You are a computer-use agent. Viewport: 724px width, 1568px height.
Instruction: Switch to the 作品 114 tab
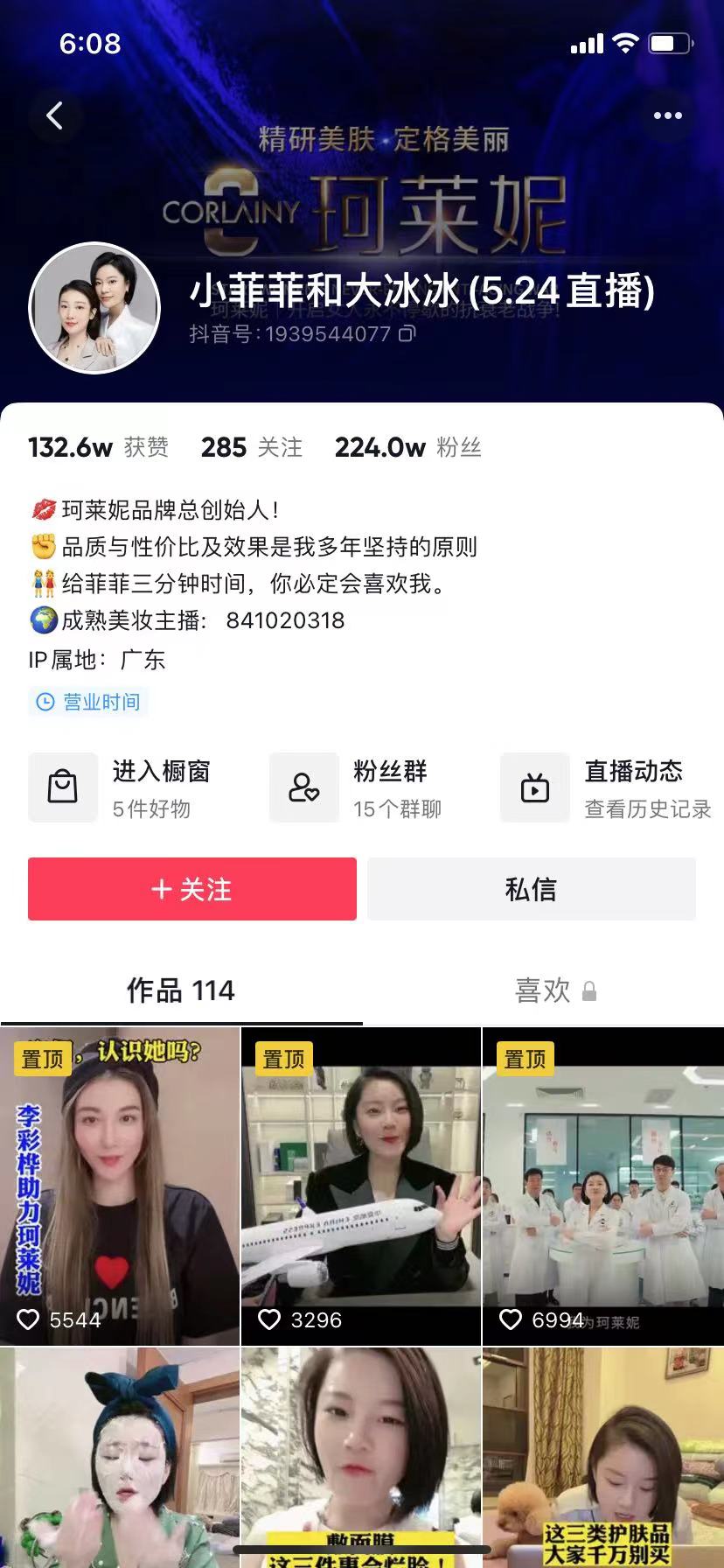[181, 990]
